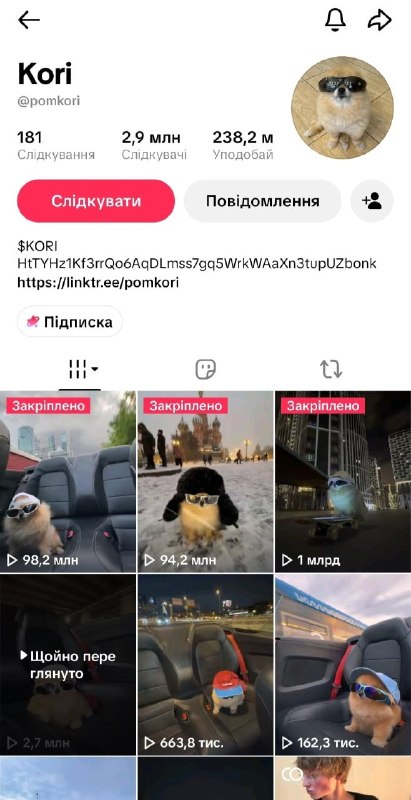Open the linktr.ee/pomkori link
The width and height of the screenshot is (411, 800).
tap(98, 282)
